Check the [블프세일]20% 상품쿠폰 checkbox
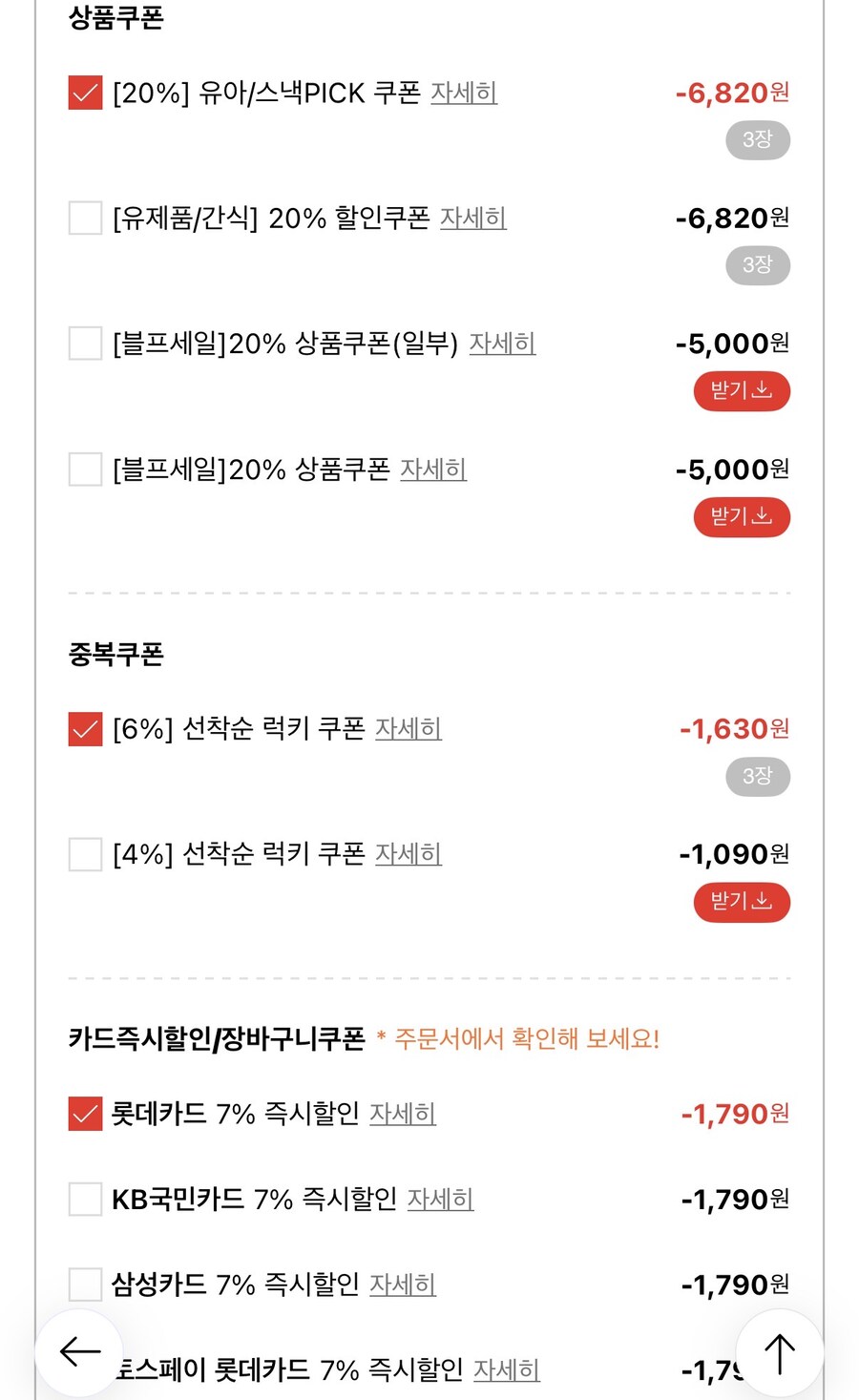 tap(84, 470)
